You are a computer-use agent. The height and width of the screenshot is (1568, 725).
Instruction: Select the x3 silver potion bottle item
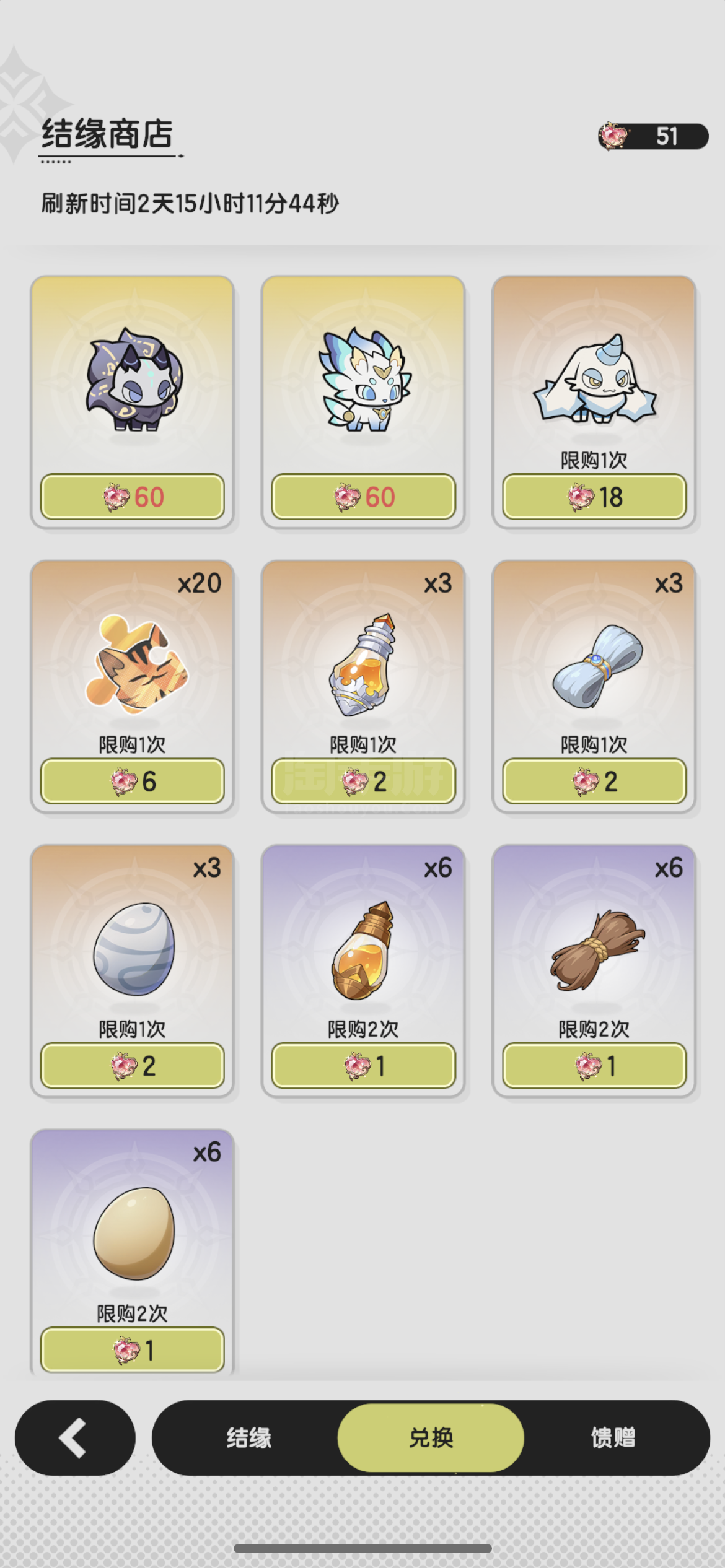[x=363, y=686]
